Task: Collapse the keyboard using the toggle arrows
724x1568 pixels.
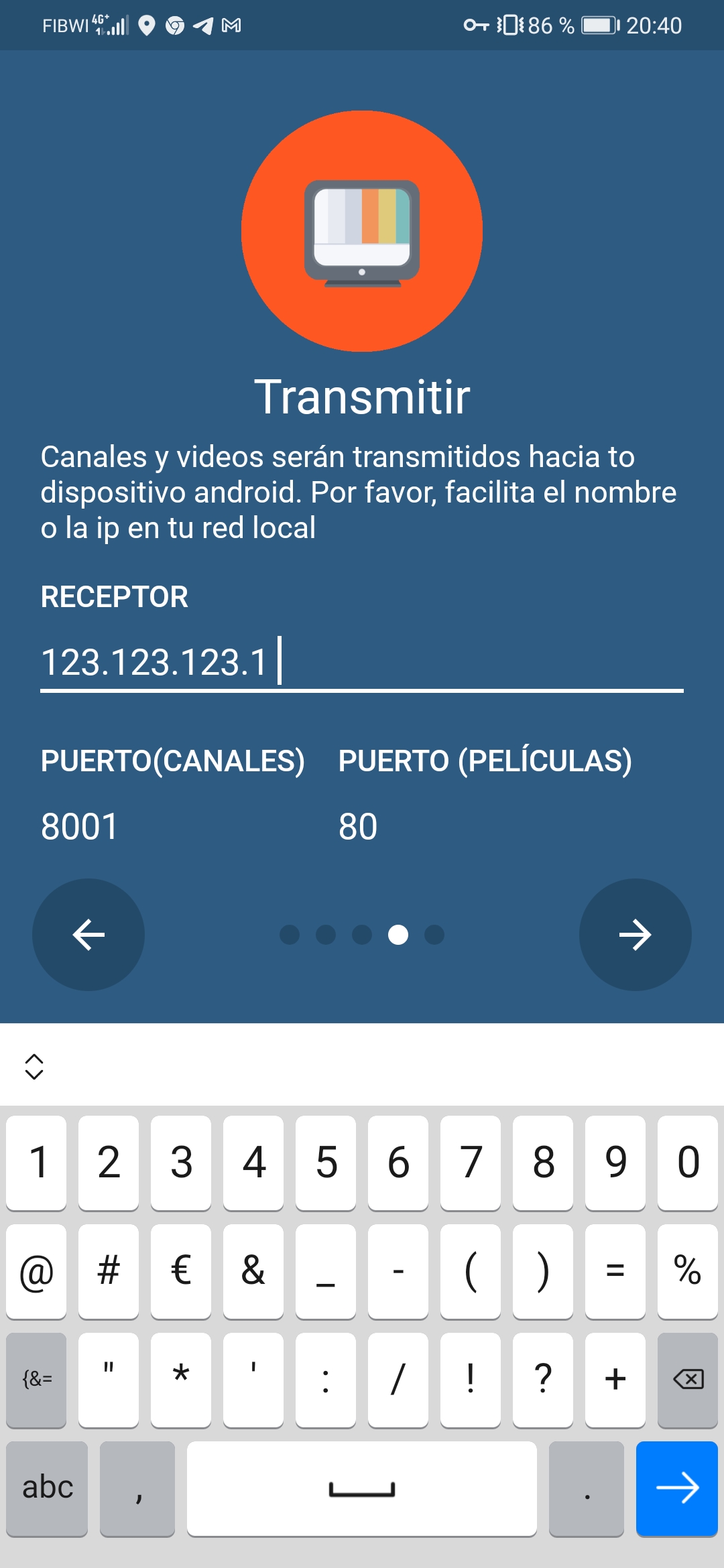Action: click(34, 1066)
